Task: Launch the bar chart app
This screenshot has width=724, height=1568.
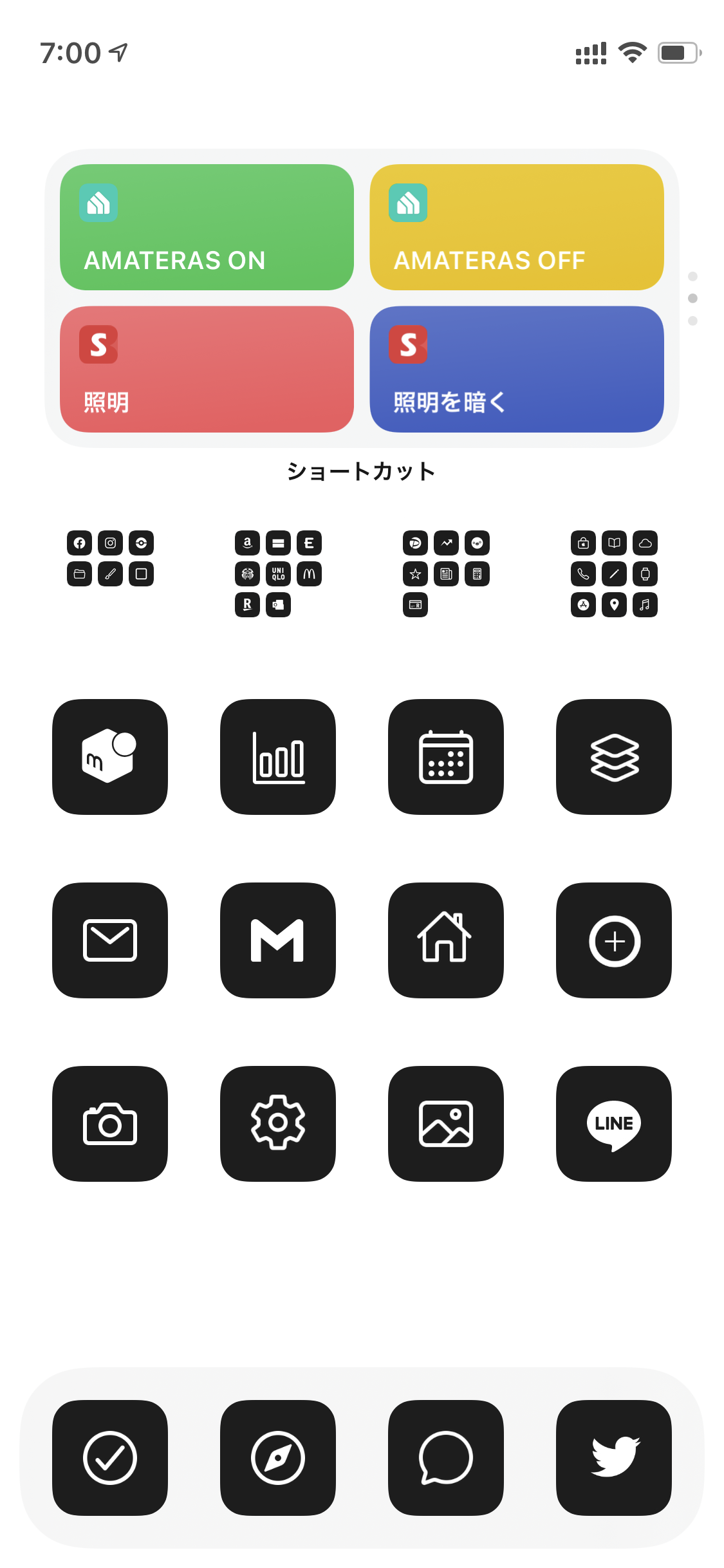Action: (x=278, y=757)
